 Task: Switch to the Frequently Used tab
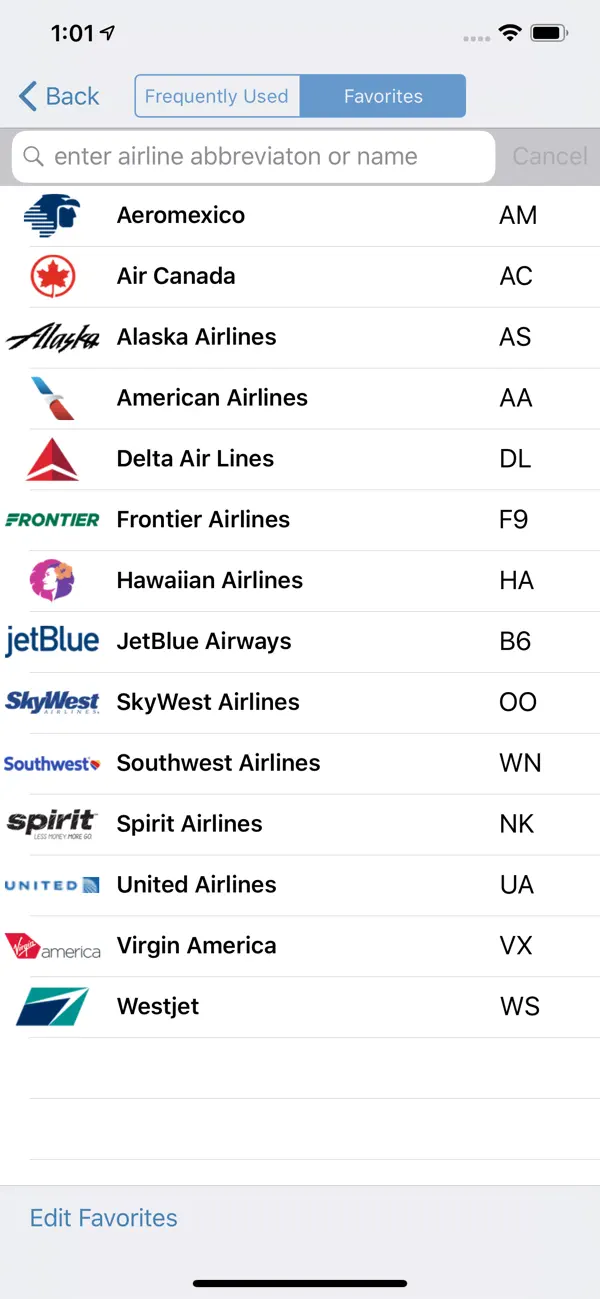tap(217, 96)
